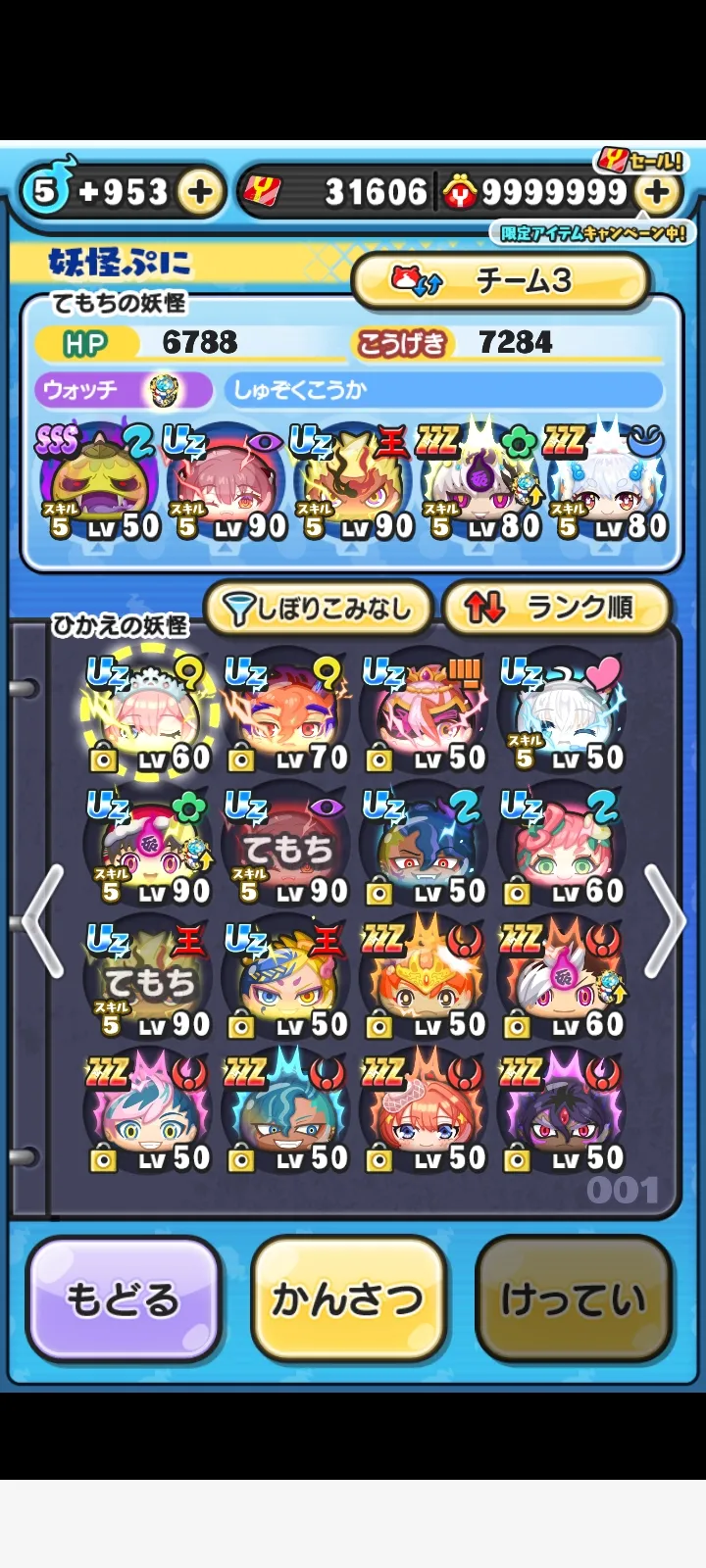Tap the plus button beside 9999999 coins

[657, 192]
